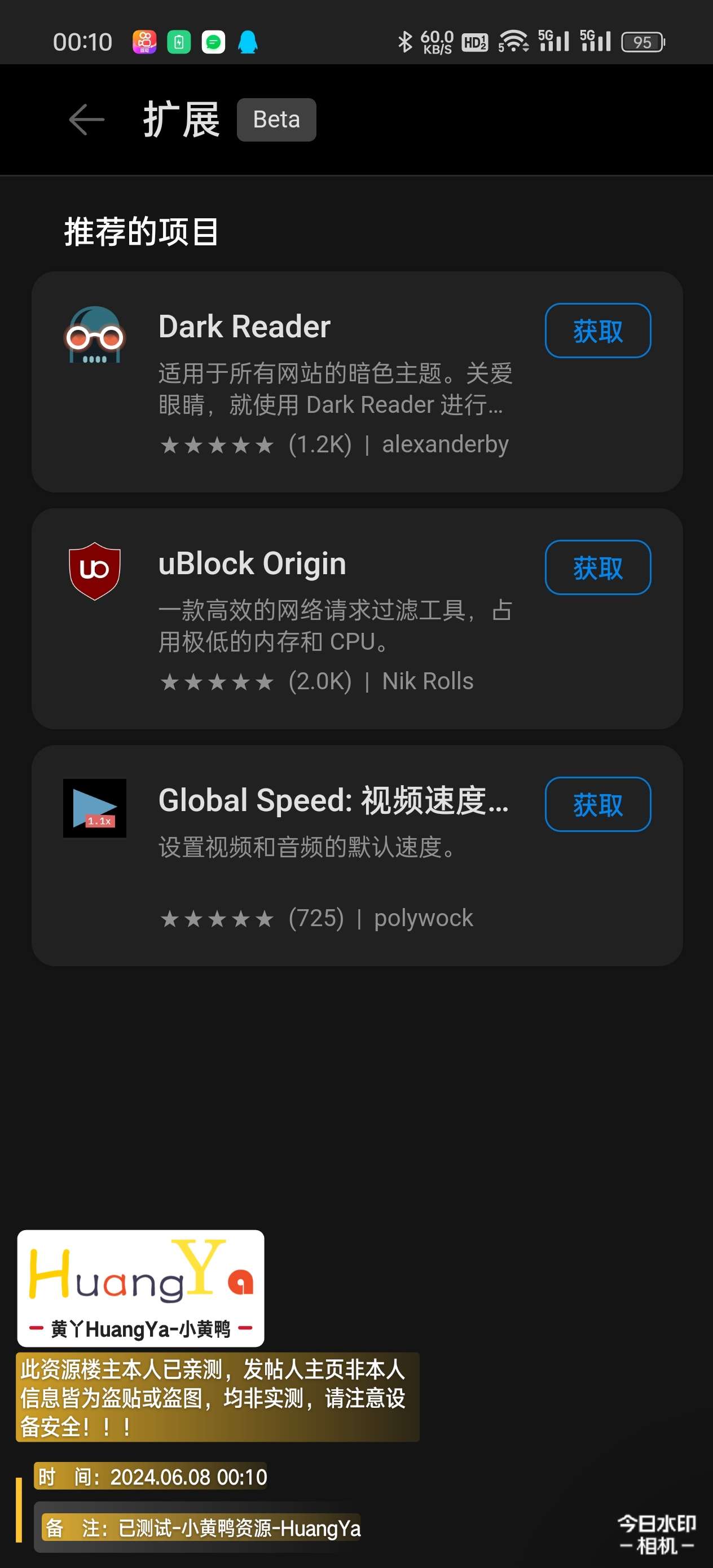
Task: Go back from the 扩展 page
Action: point(86,120)
